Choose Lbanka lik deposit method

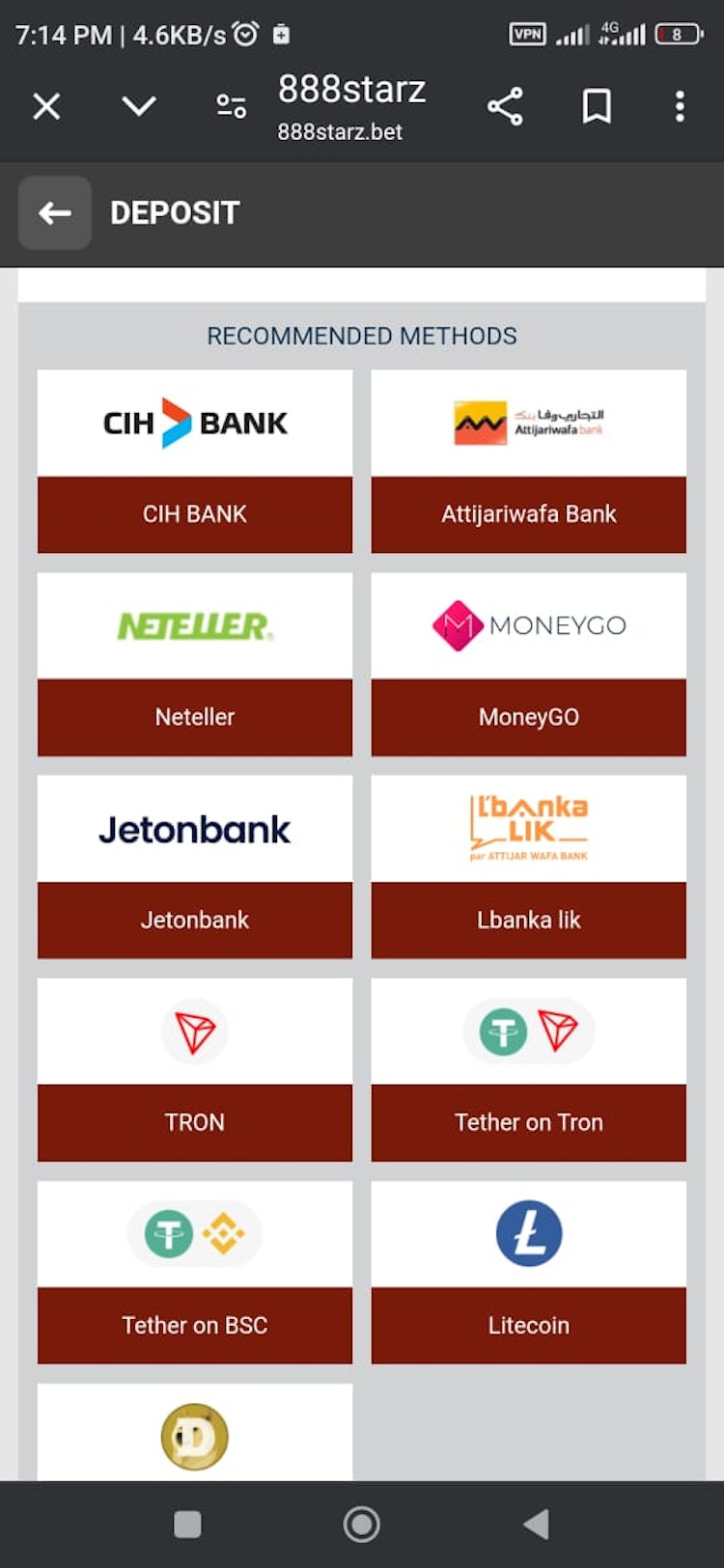coord(528,867)
